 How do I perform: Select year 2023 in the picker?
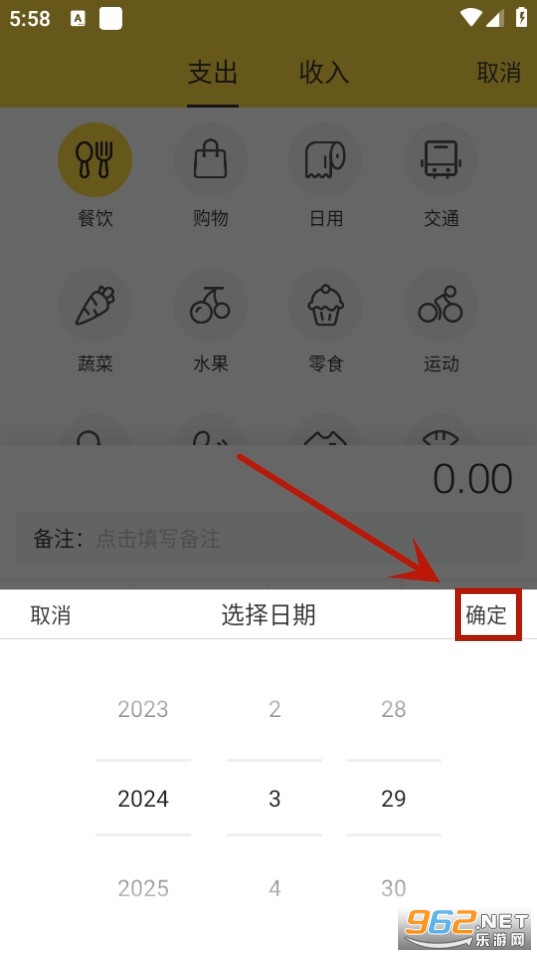(143, 709)
